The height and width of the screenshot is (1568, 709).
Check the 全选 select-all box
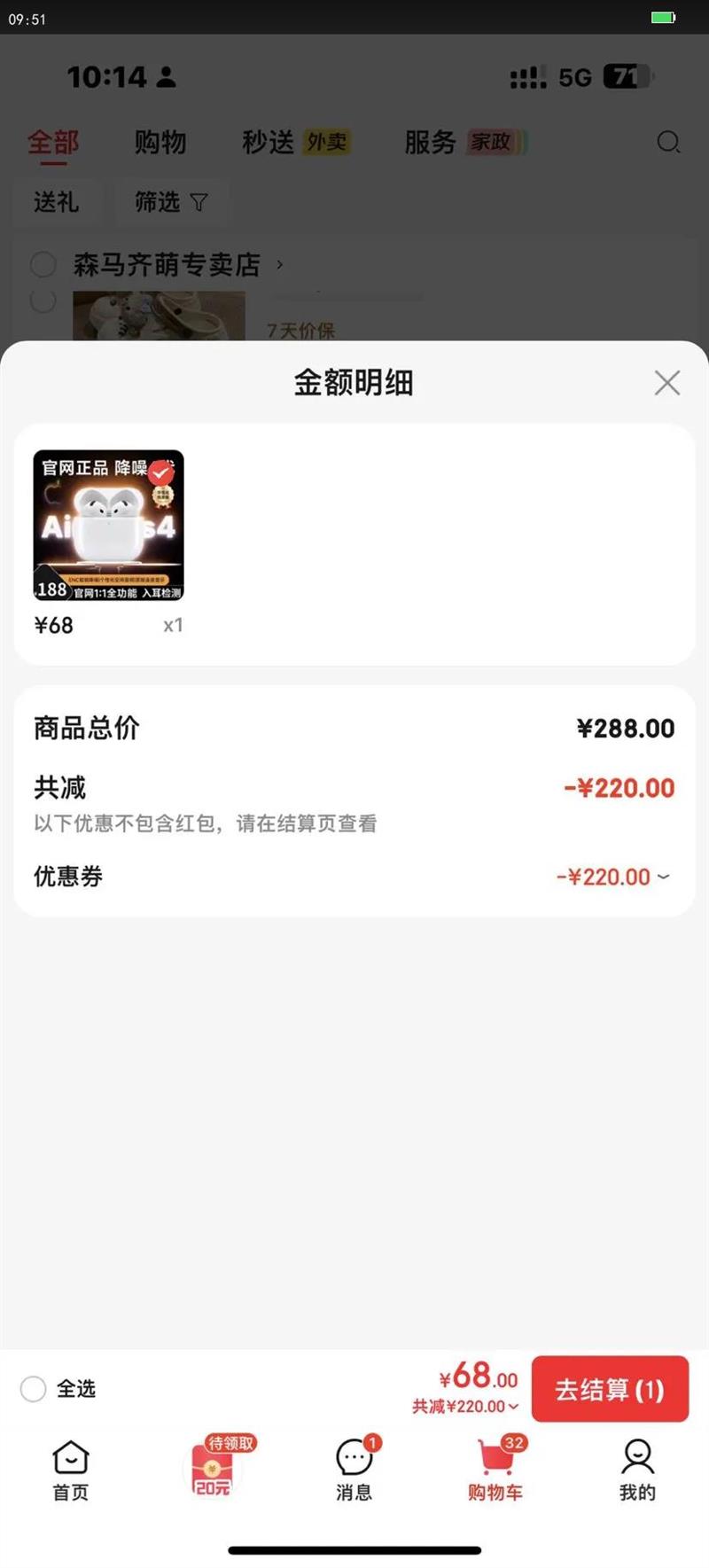(34, 1388)
